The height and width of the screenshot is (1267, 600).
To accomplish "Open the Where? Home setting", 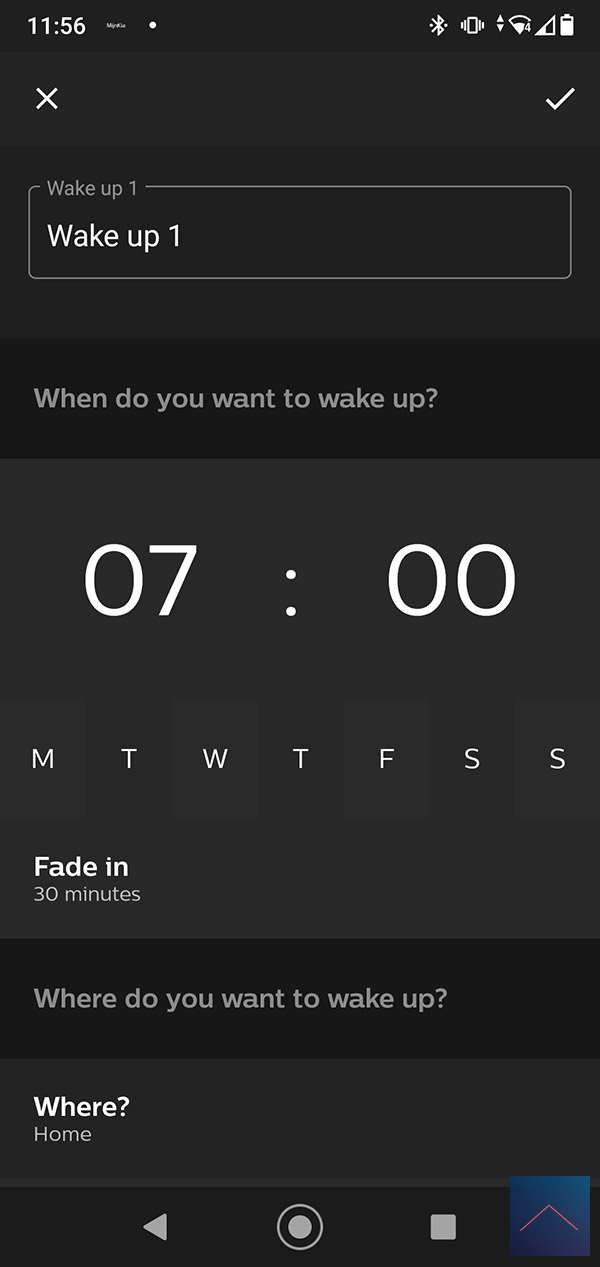I will pyautogui.click(x=300, y=1118).
